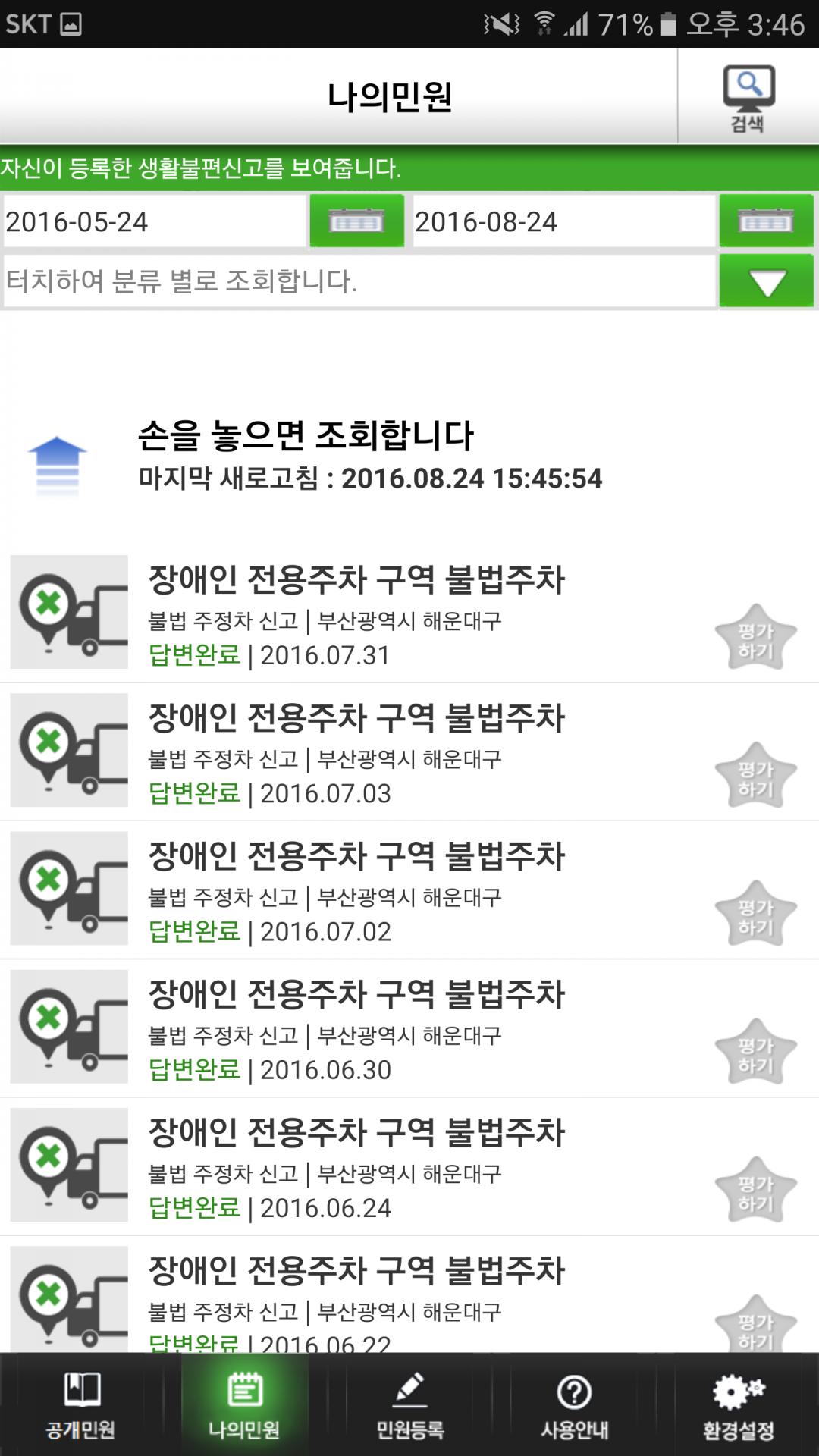Open the 사용안내 help tab

574,1404
